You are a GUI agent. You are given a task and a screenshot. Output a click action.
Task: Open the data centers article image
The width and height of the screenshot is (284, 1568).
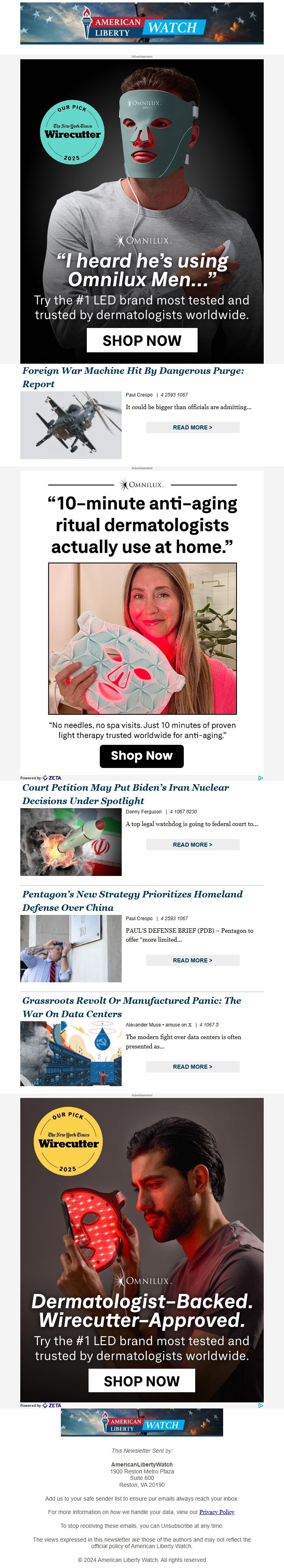[71, 1054]
